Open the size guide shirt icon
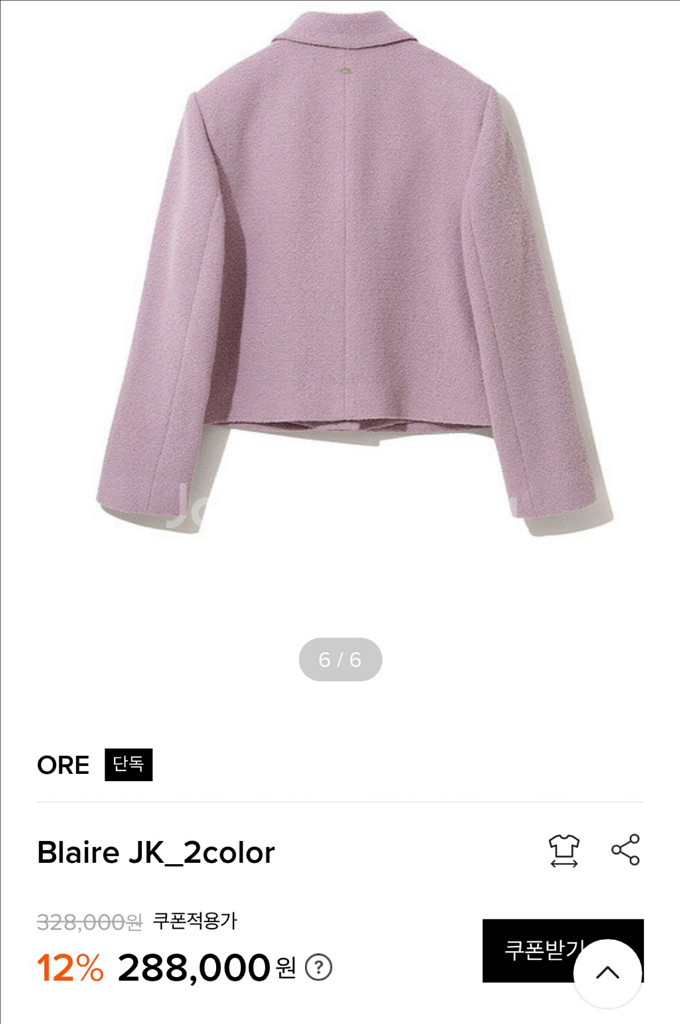 [564, 851]
